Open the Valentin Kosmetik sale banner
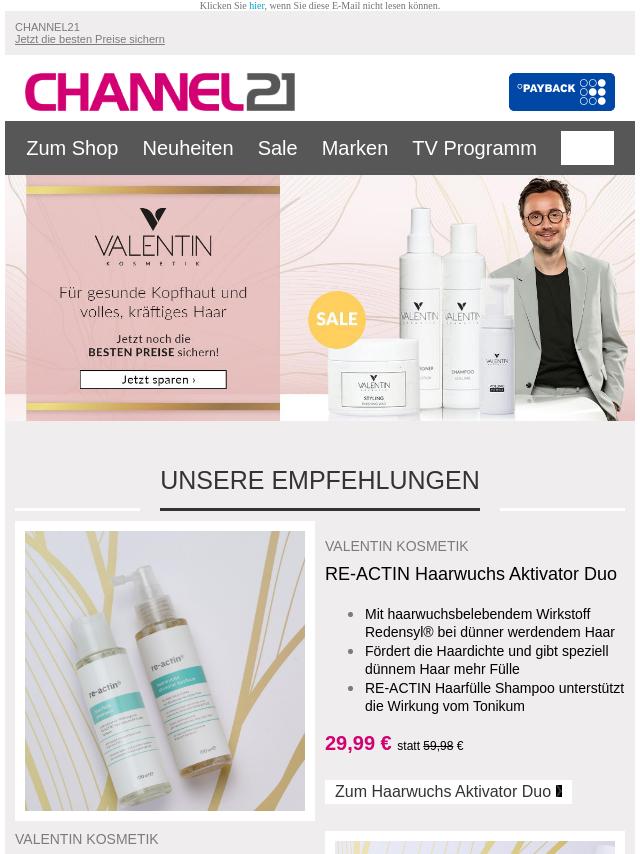The image size is (640, 854). click(x=457, y=298)
